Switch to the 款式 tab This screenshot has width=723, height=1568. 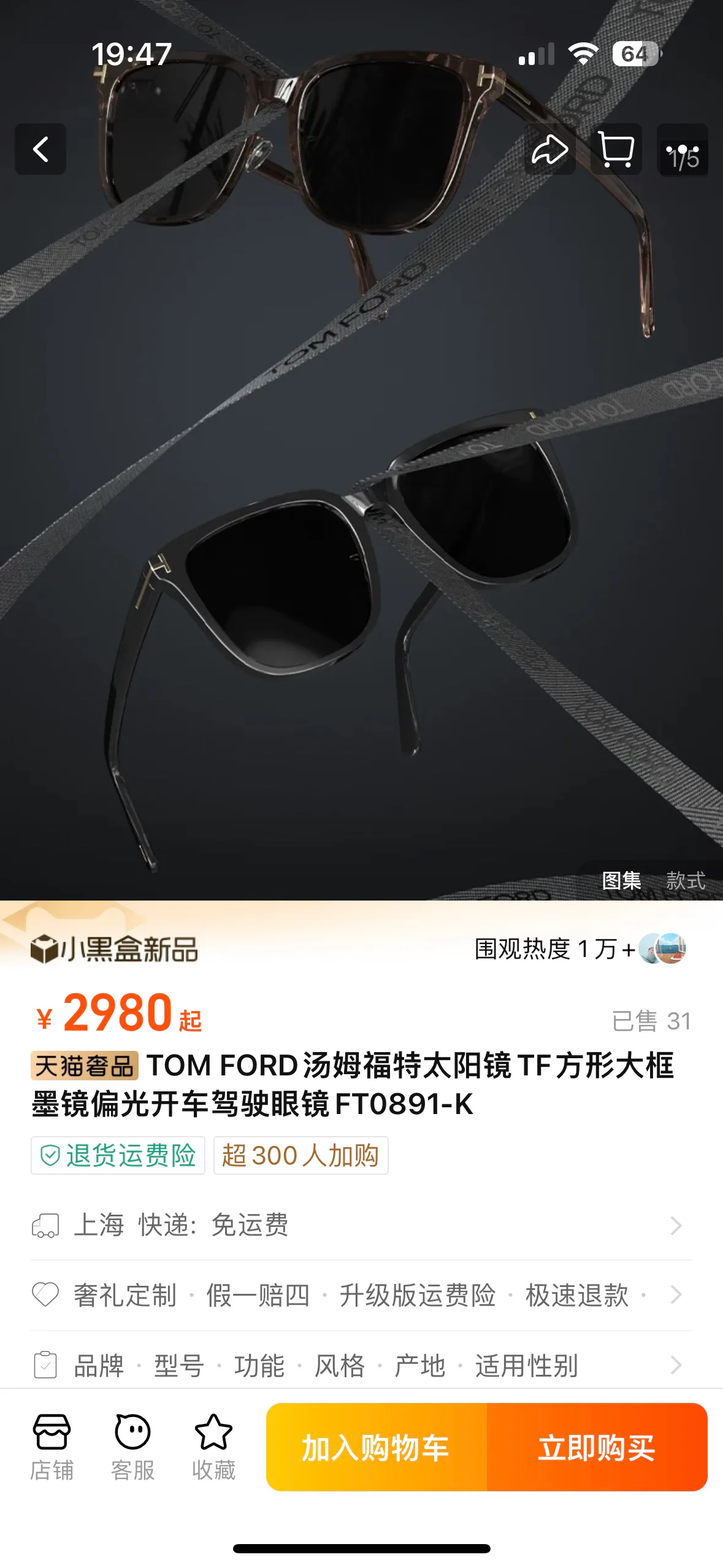(x=686, y=880)
